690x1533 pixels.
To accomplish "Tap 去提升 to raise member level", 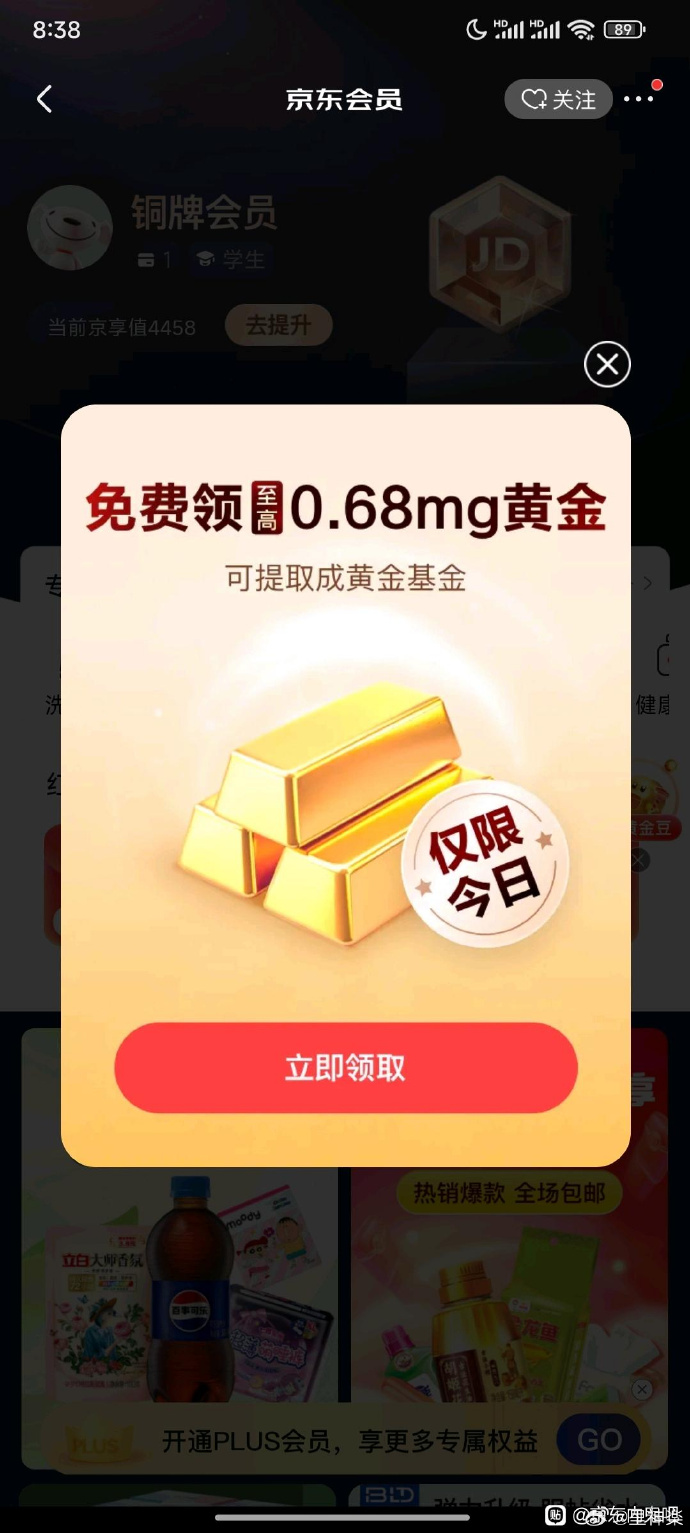I will tap(278, 326).
